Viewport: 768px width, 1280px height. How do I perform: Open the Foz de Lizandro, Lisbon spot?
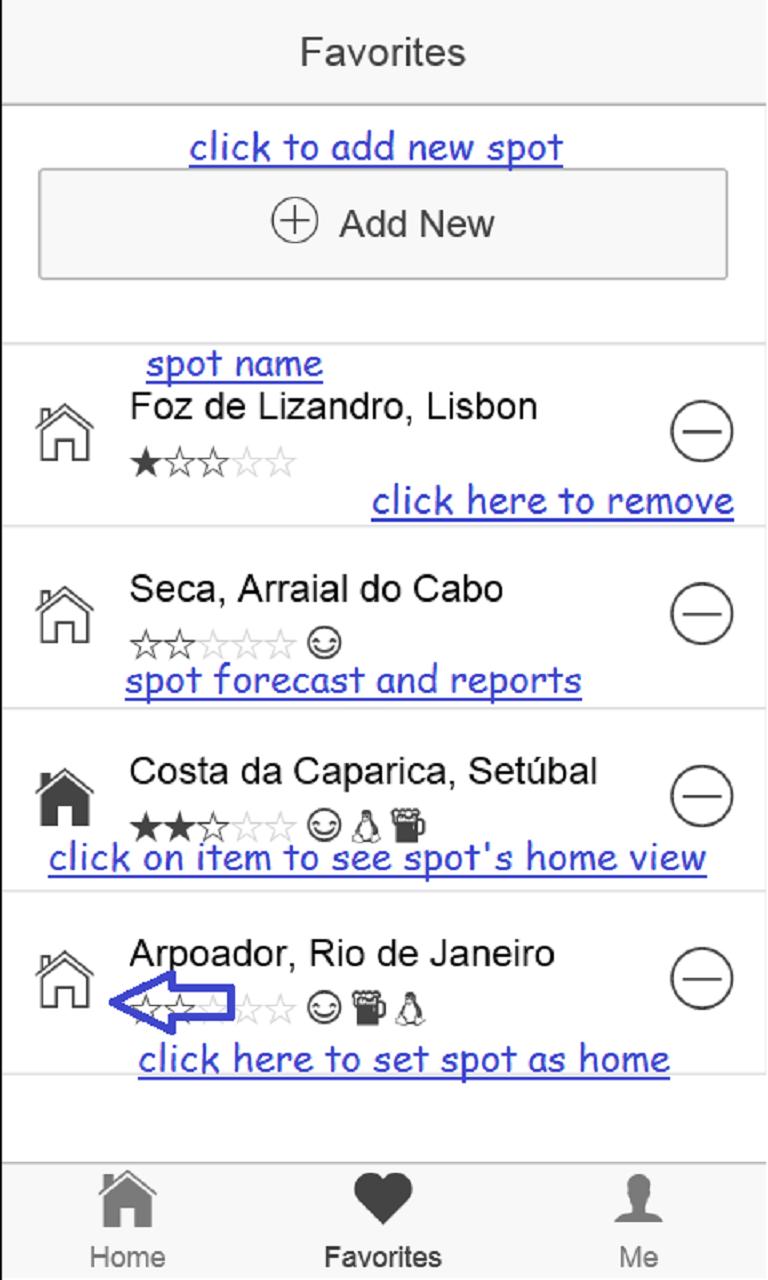[x=333, y=408]
